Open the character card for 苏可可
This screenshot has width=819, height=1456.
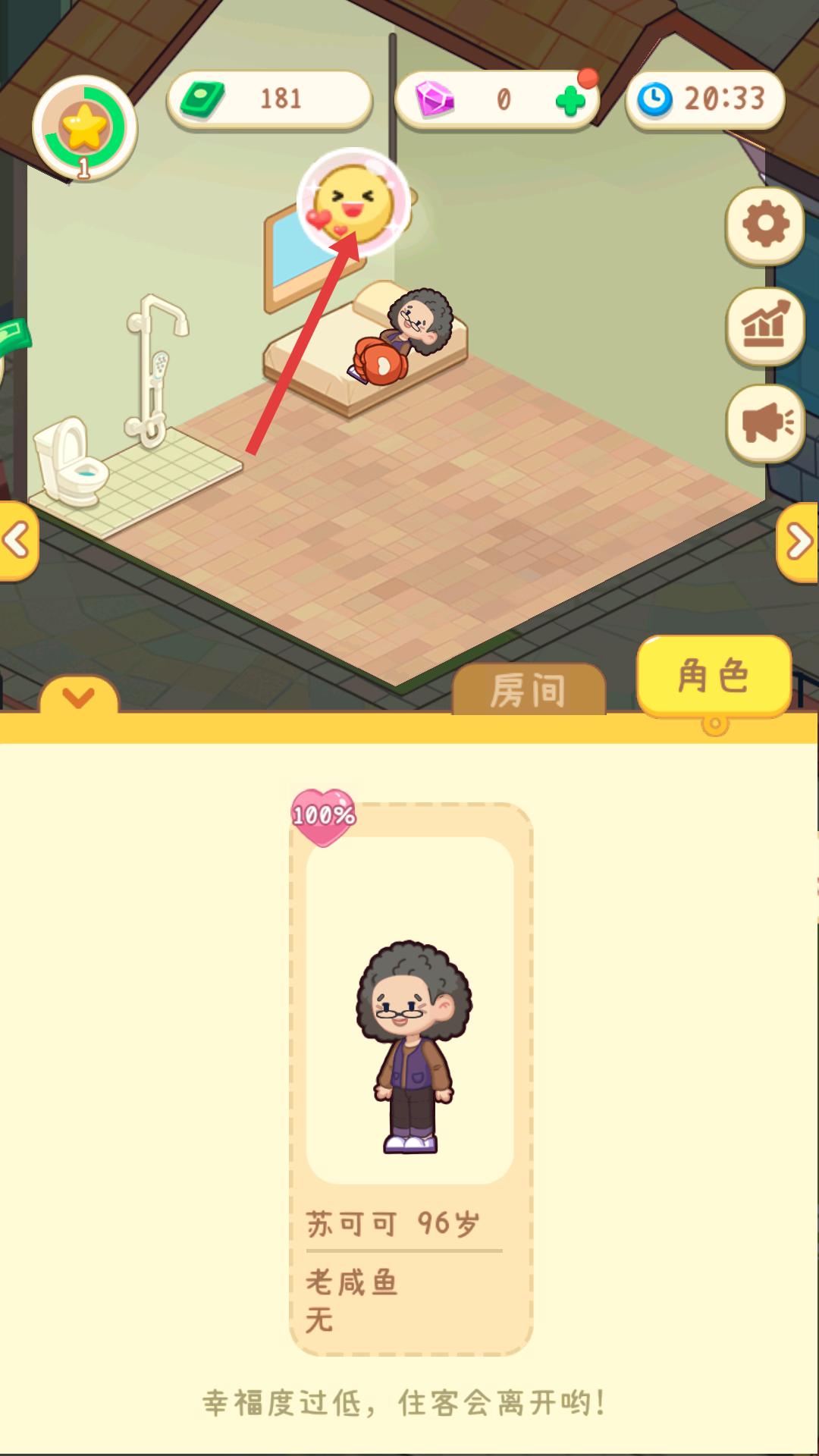(x=410, y=1077)
